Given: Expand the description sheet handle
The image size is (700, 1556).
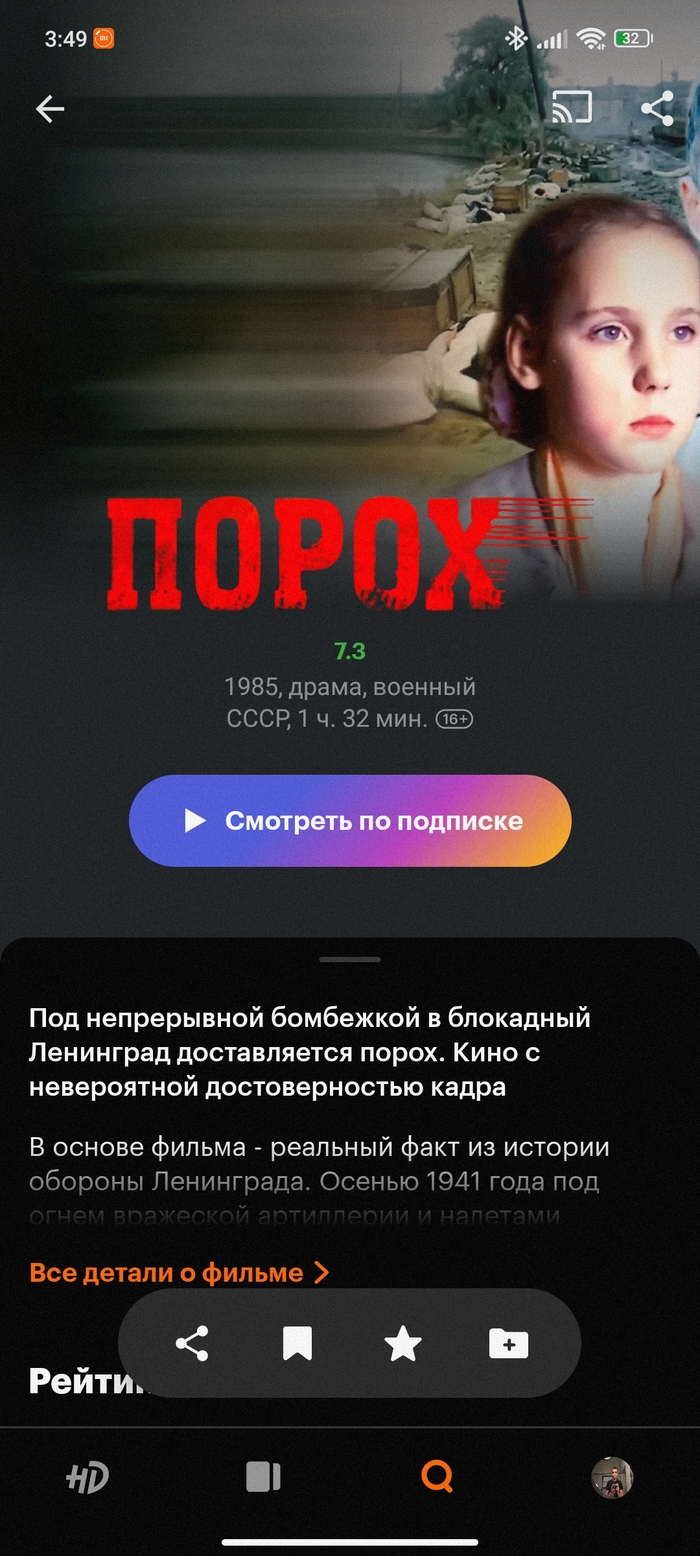Looking at the screenshot, I should (350, 959).
